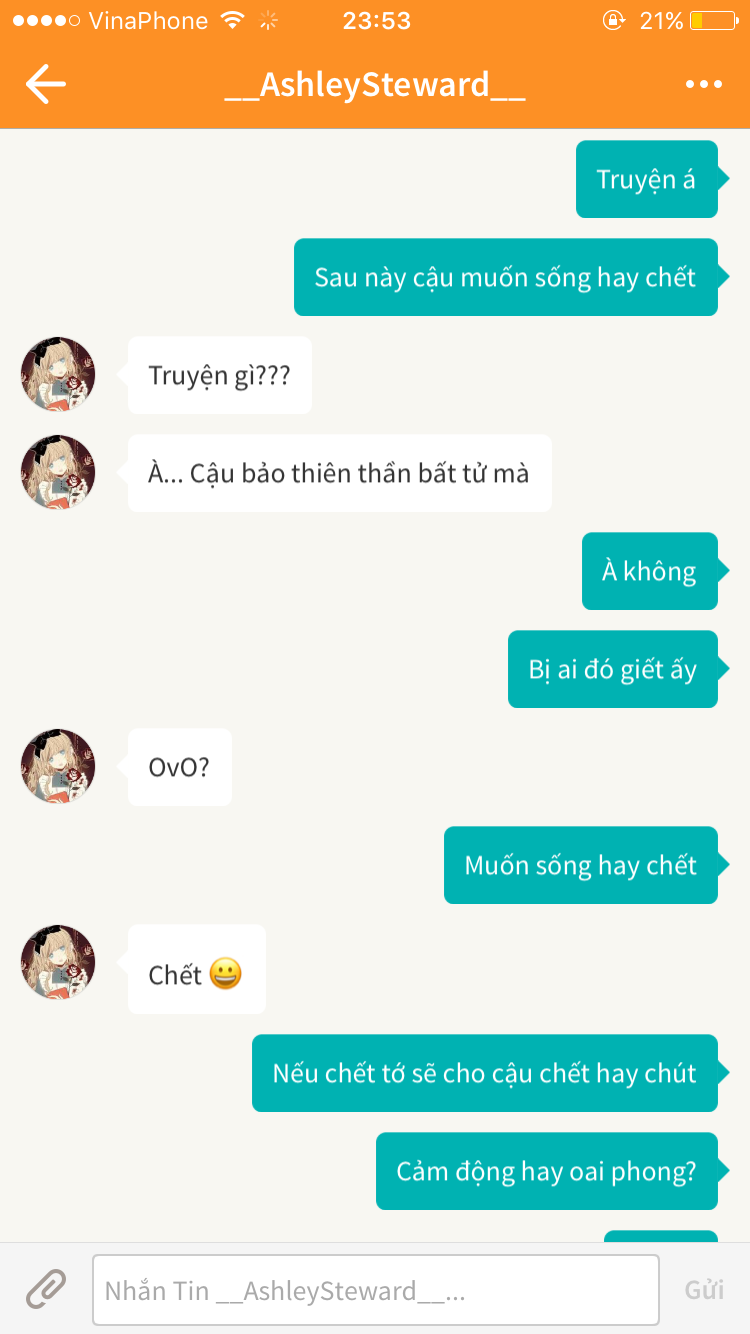750x1334 pixels.
Task: Open avatar beside "Truyện gì???" message
Action: (x=58, y=374)
